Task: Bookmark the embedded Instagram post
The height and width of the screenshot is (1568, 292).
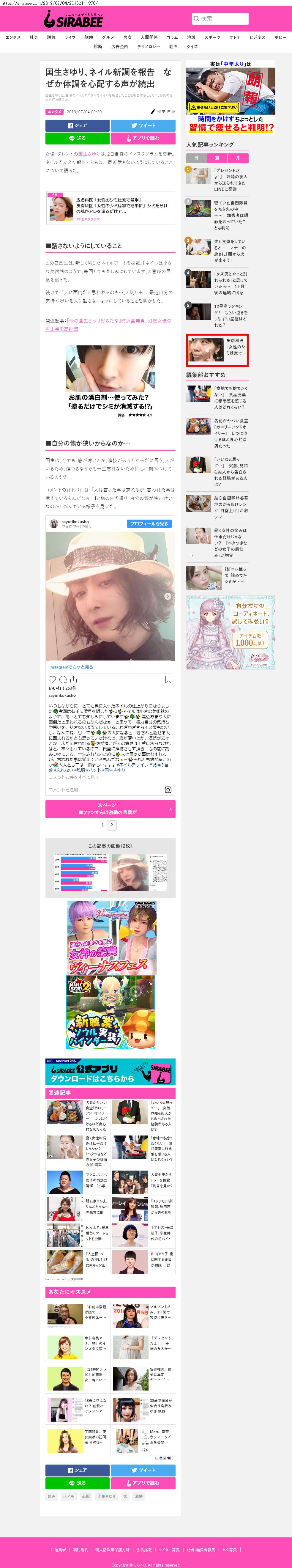Action: [168, 679]
